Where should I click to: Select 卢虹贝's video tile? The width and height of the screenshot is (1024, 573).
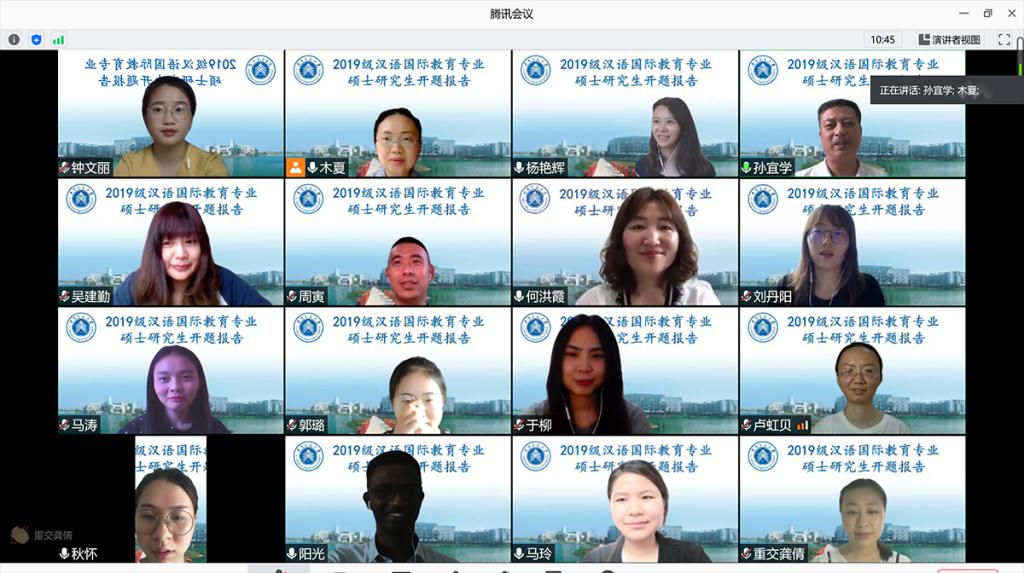[x=852, y=371]
